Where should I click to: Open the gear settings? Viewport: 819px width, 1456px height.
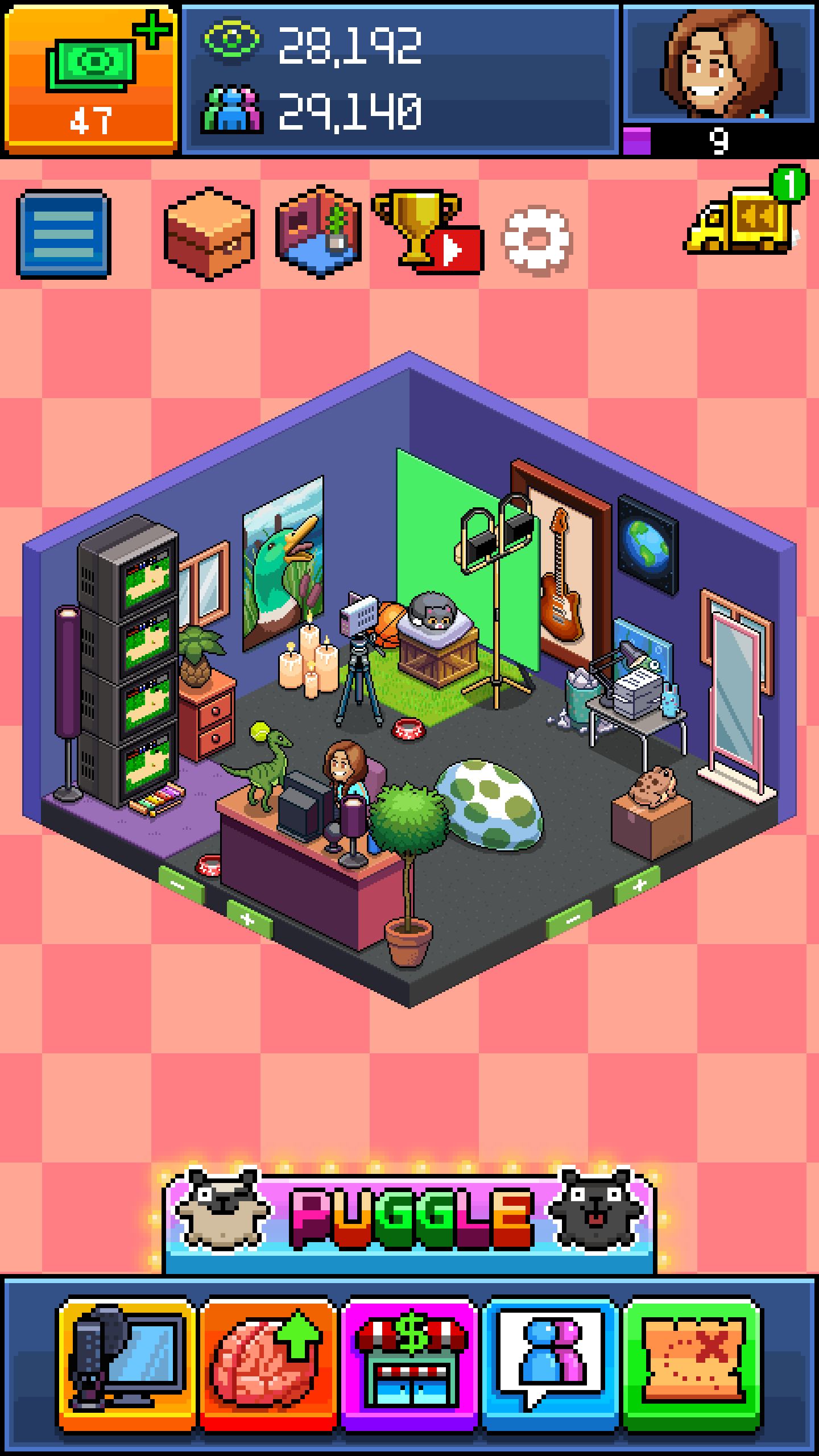pyautogui.click(x=536, y=240)
